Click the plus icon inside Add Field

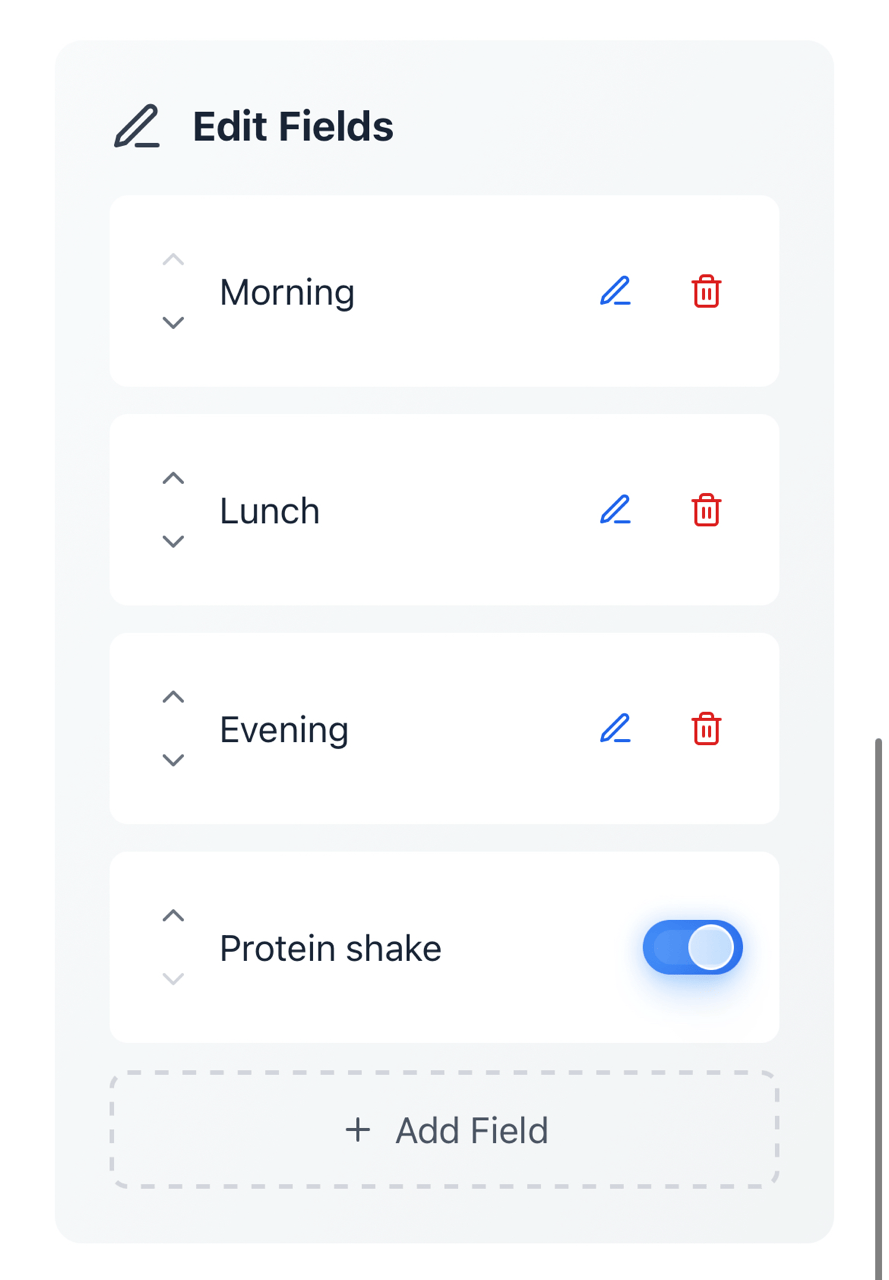click(x=357, y=1129)
